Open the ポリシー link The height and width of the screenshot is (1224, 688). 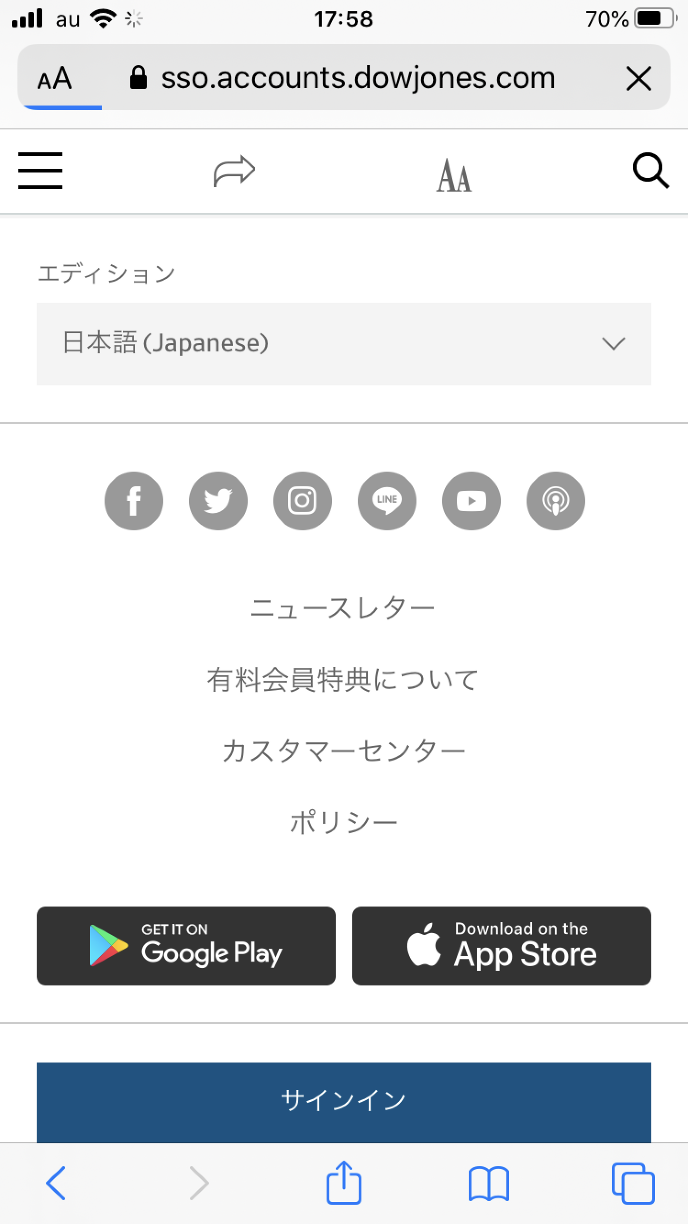[343, 823]
